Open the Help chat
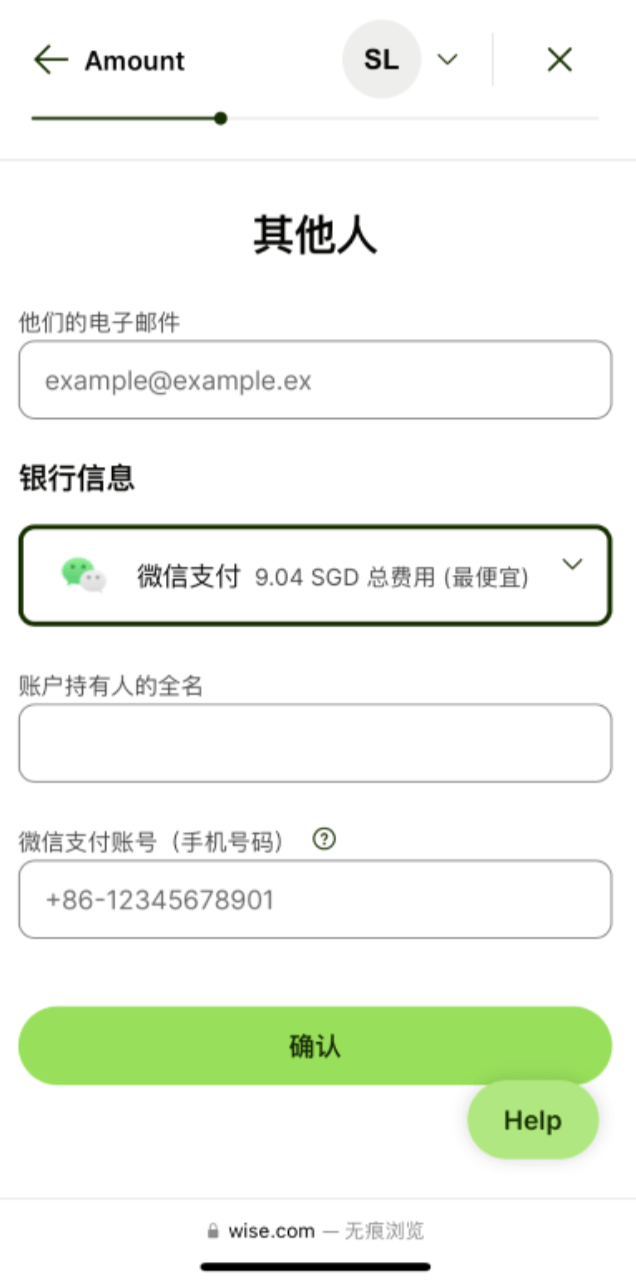Image resolution: width=636 pixels, height=1287 pixels. tap(532, 1120)
